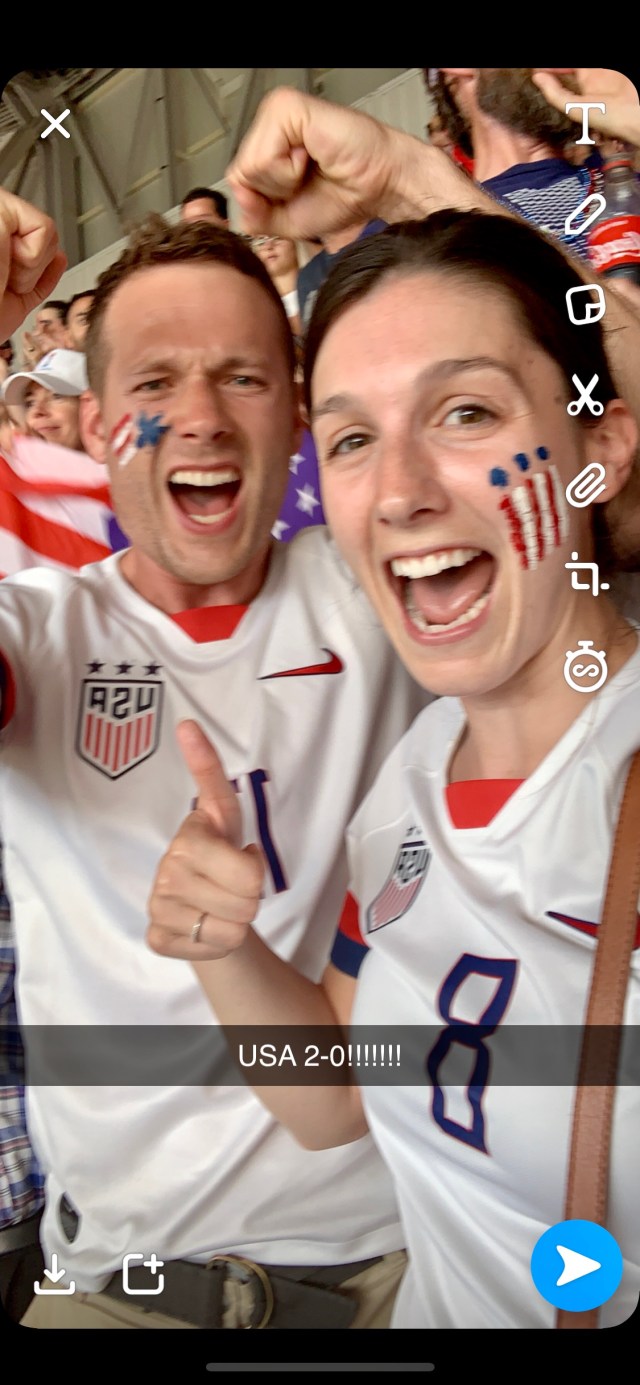This screenshot has width=640, height=1385.
Task: Open the pencil drawing tool
Action: (585, 214)
